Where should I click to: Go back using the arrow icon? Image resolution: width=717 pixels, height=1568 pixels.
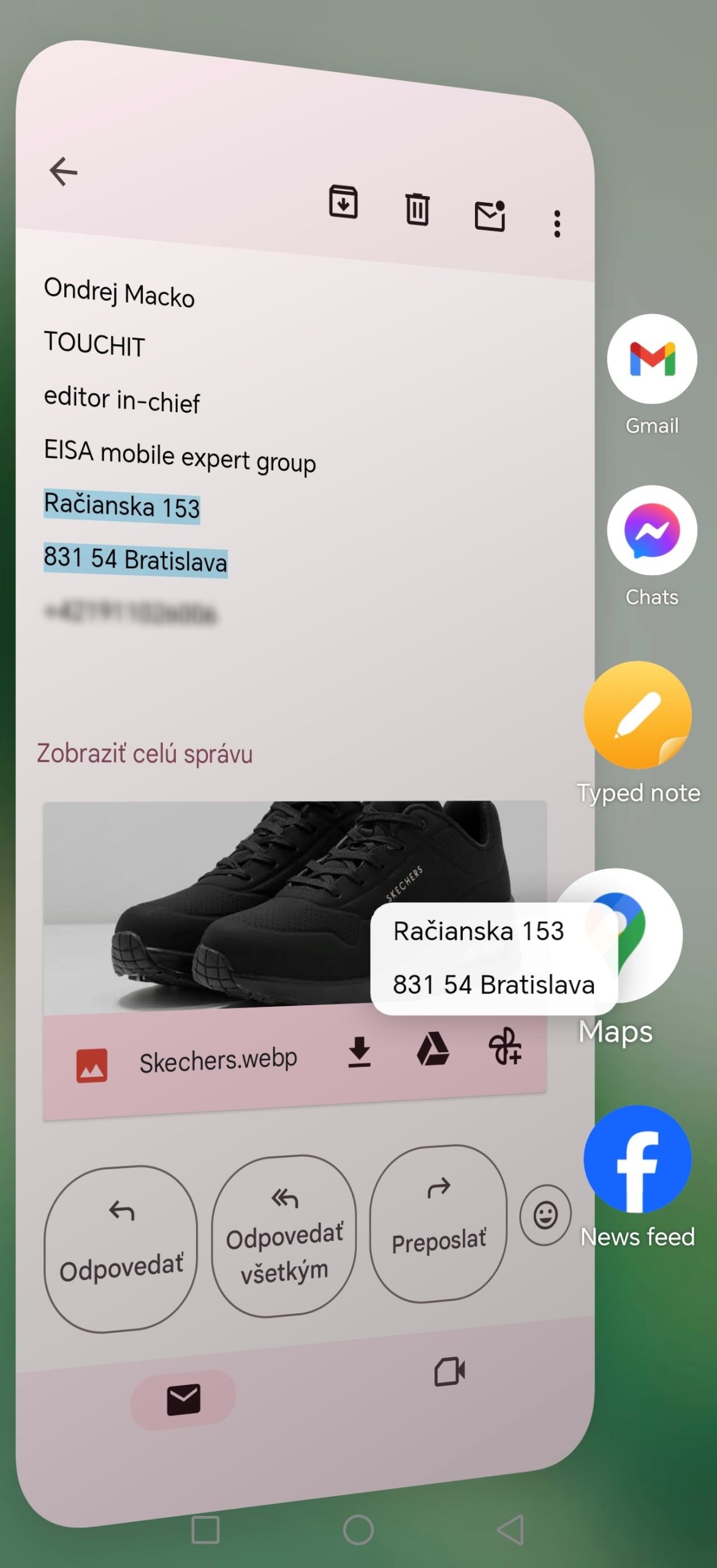pos(63,171)
